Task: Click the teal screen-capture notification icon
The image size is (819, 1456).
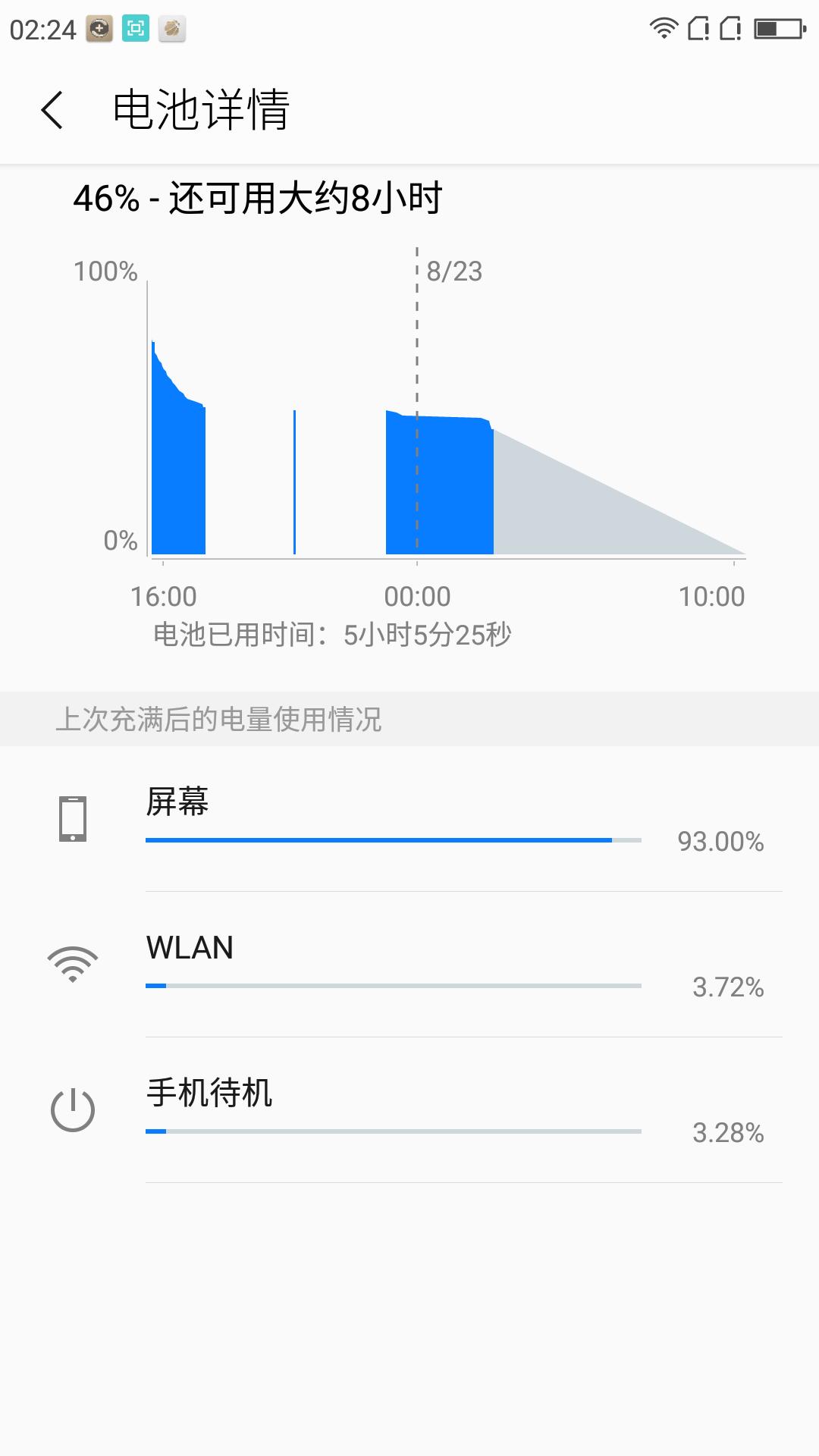Action: coord(133,30)
